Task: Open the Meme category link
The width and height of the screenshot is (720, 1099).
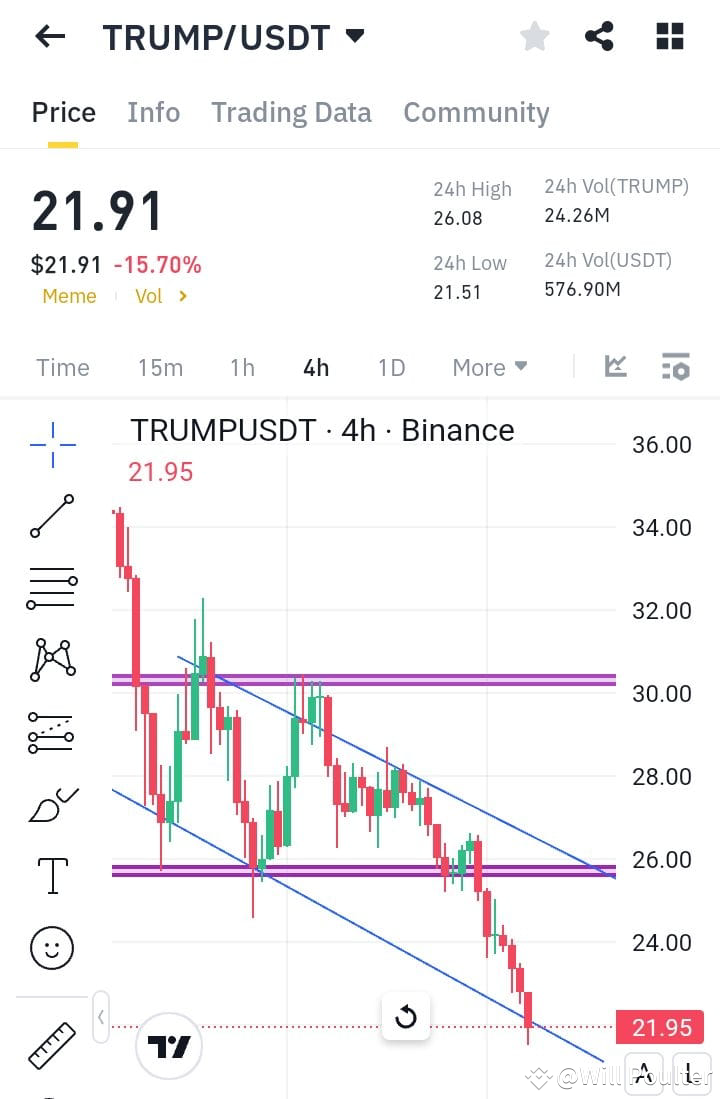Action: tap(69, 296)
